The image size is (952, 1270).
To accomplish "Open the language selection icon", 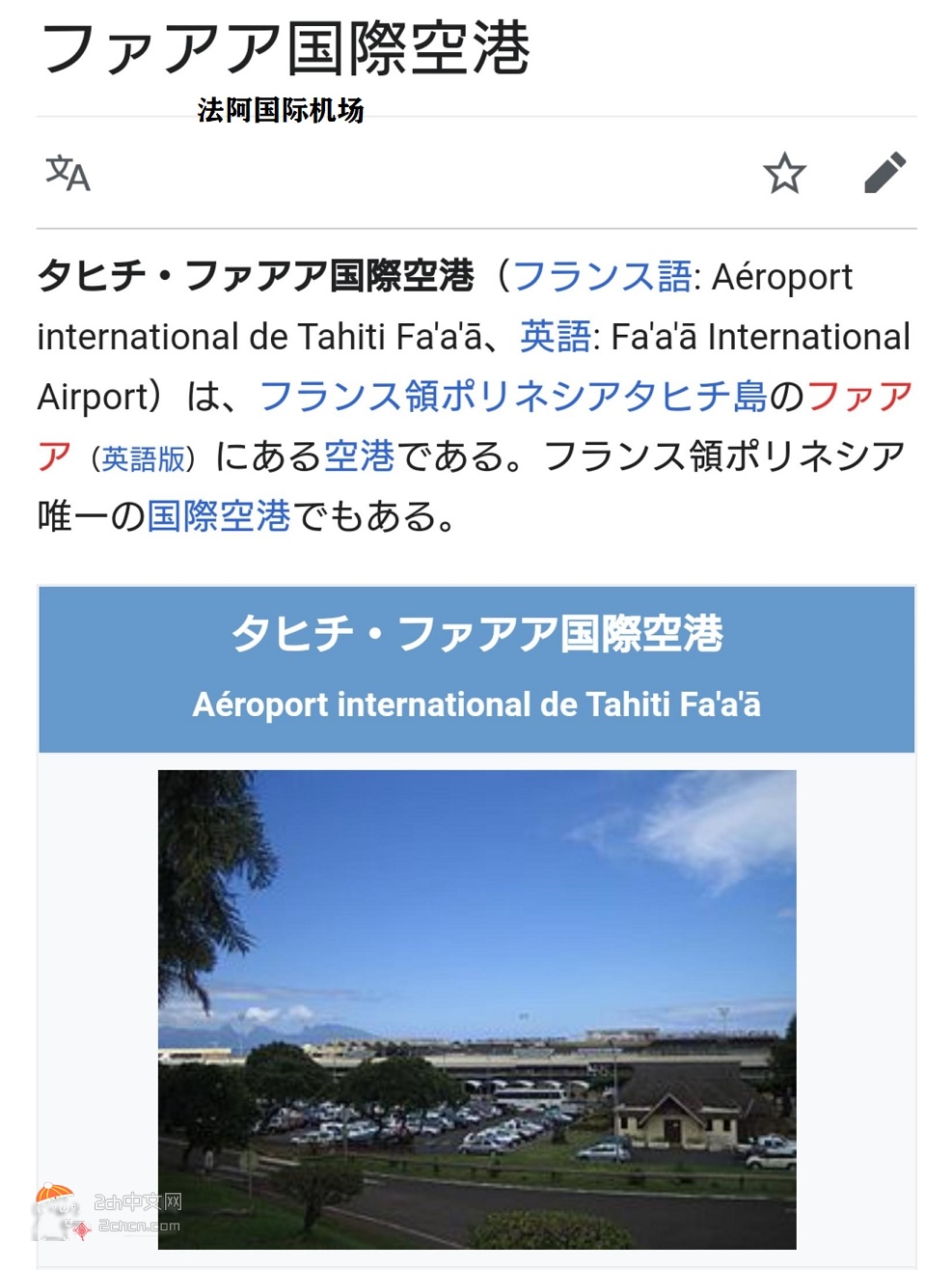I will click(68, 174).
